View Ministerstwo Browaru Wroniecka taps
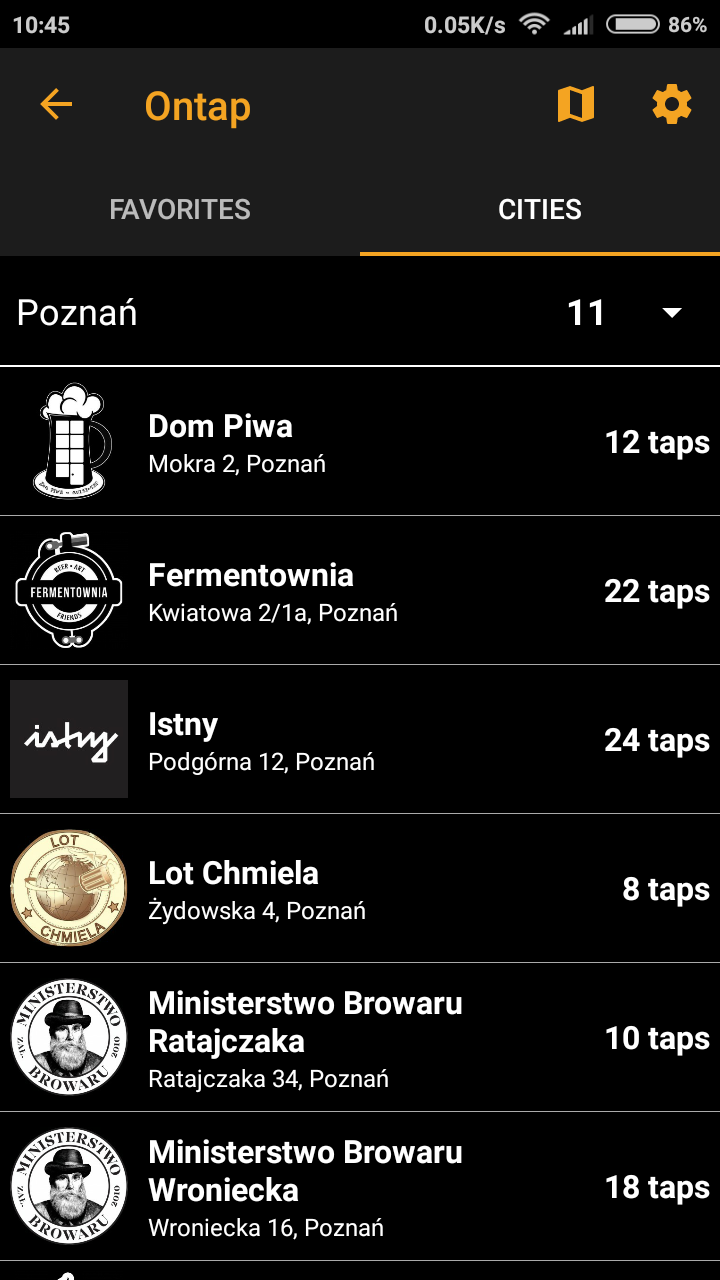Screen dimensions: 720x1280 360,1187
